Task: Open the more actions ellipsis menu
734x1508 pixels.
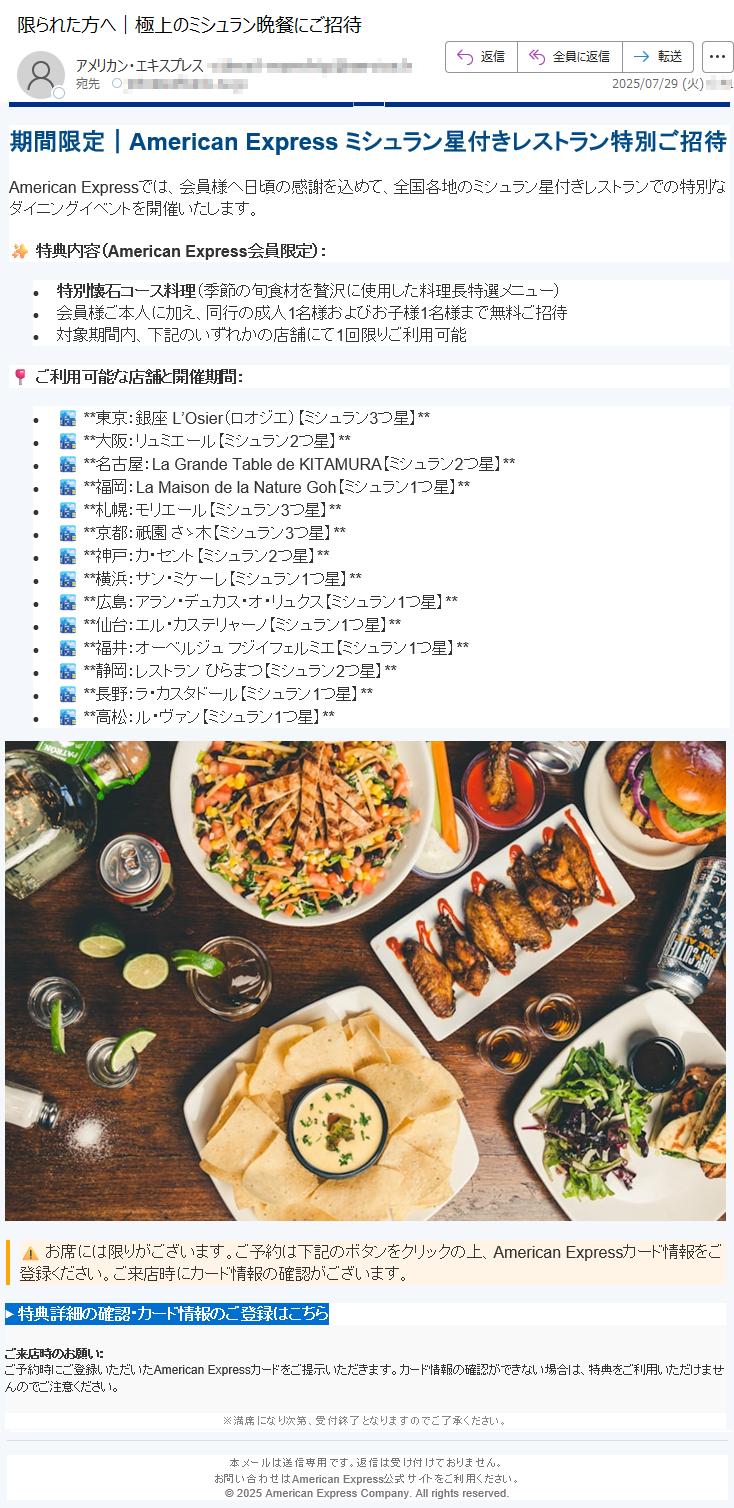Action: pos(718,57)
